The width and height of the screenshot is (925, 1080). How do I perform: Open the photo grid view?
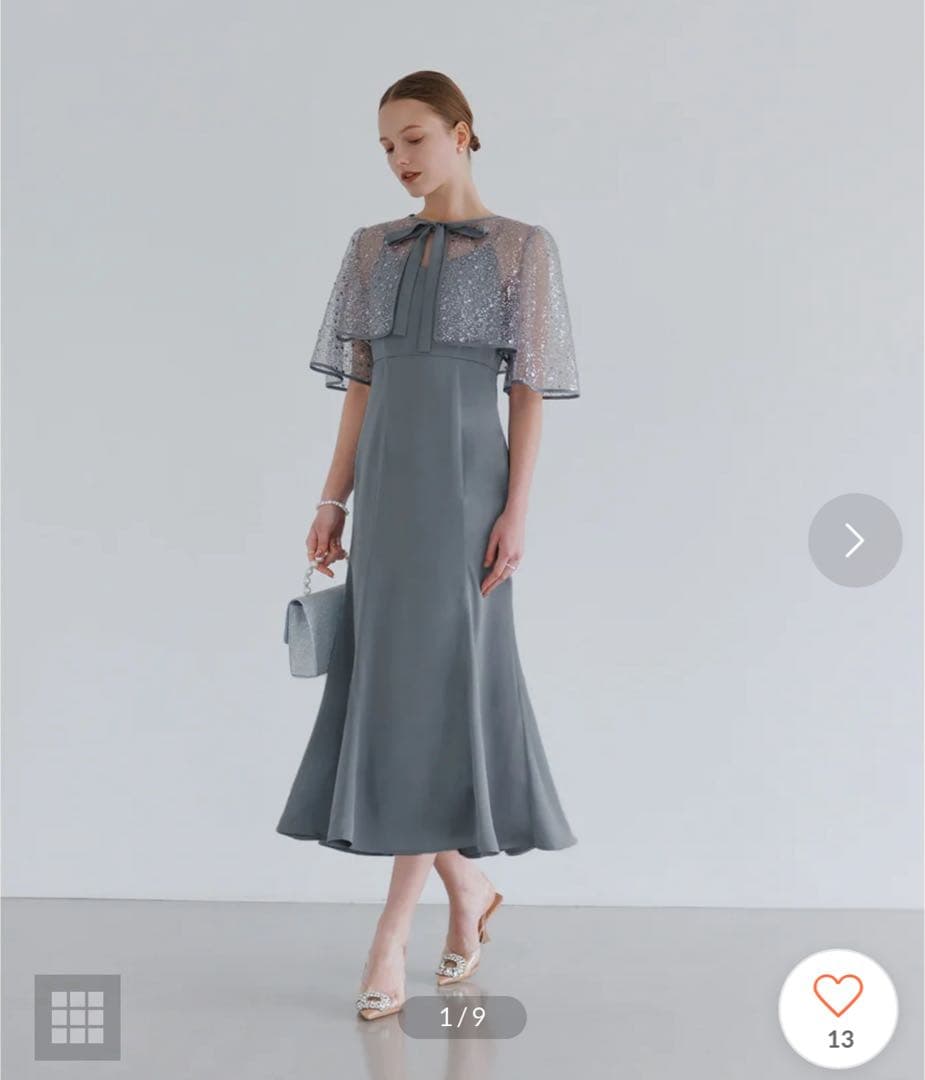(x=78, y=1017)
